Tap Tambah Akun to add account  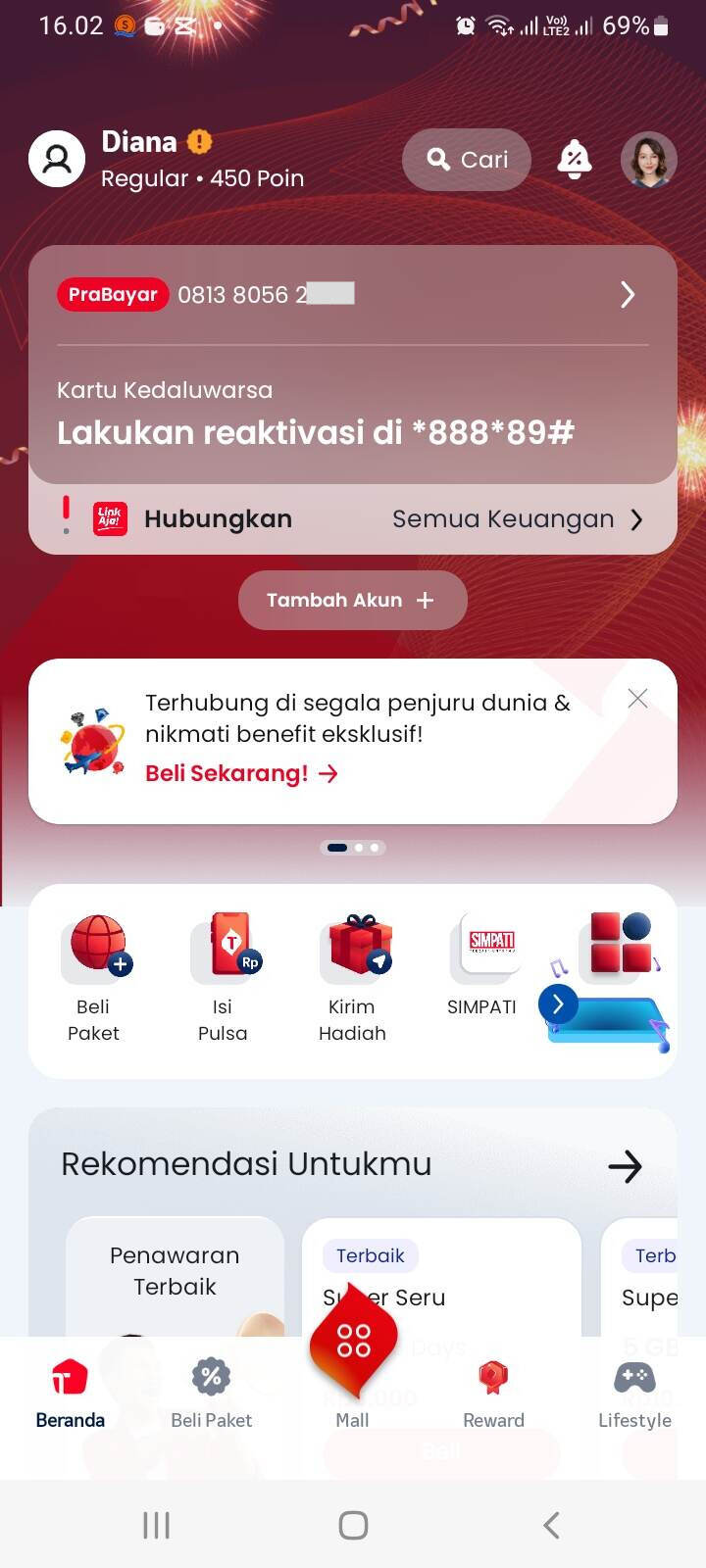click(x=352, y=600)
